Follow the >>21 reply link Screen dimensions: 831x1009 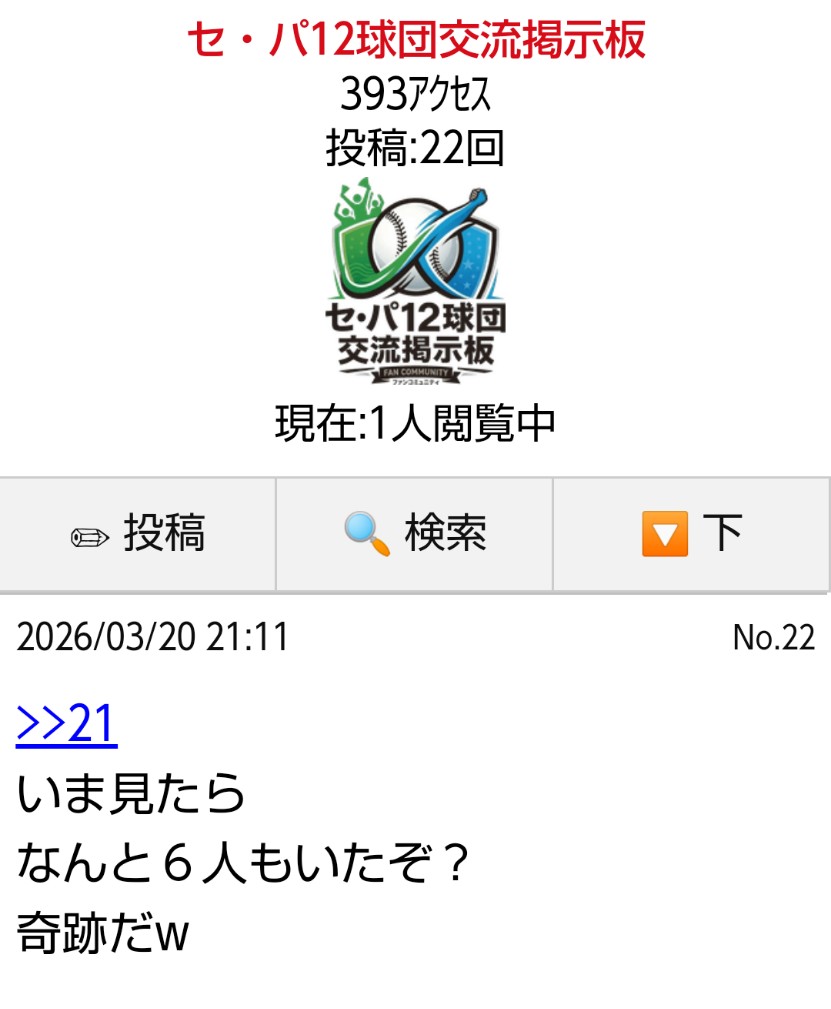pos(67,725)
